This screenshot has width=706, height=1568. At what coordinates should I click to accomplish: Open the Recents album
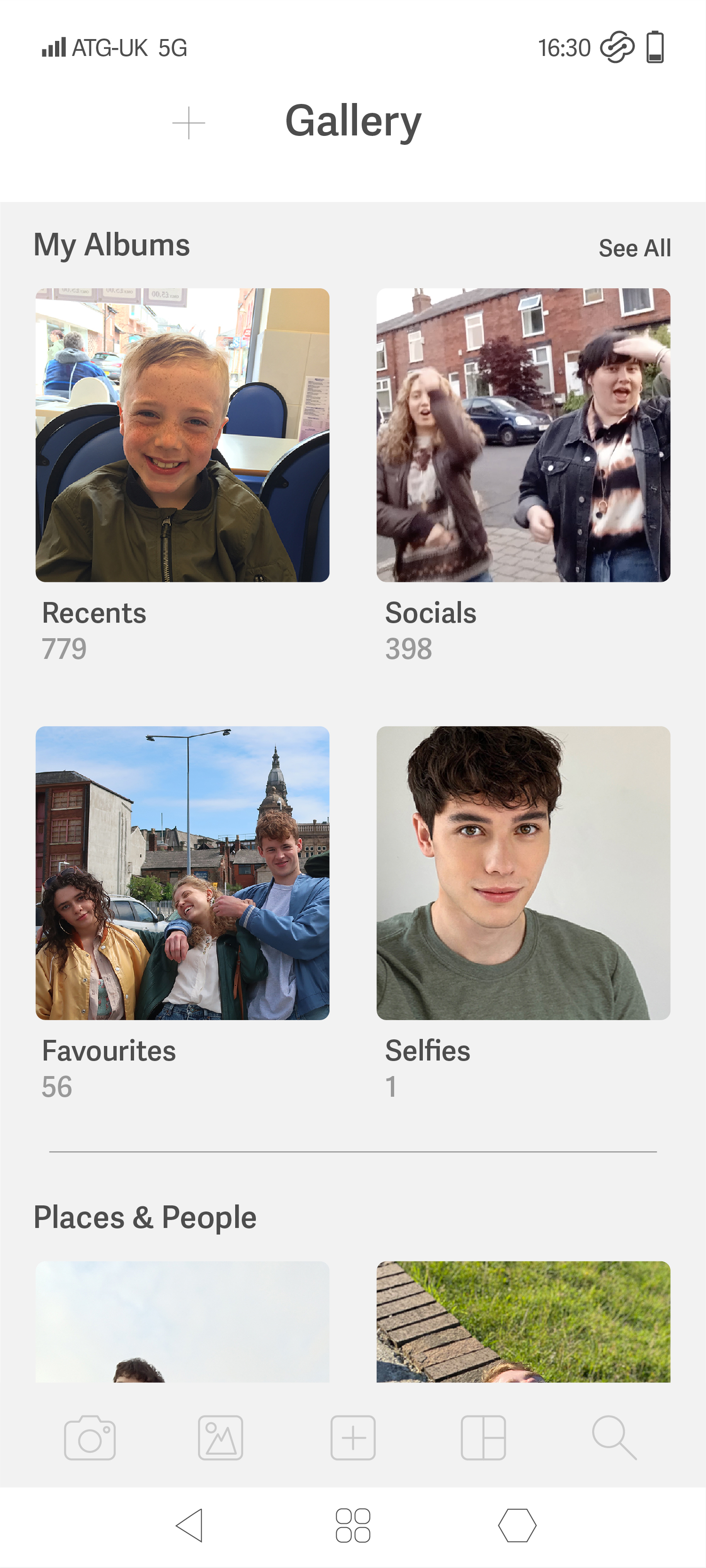click(182, 435)
